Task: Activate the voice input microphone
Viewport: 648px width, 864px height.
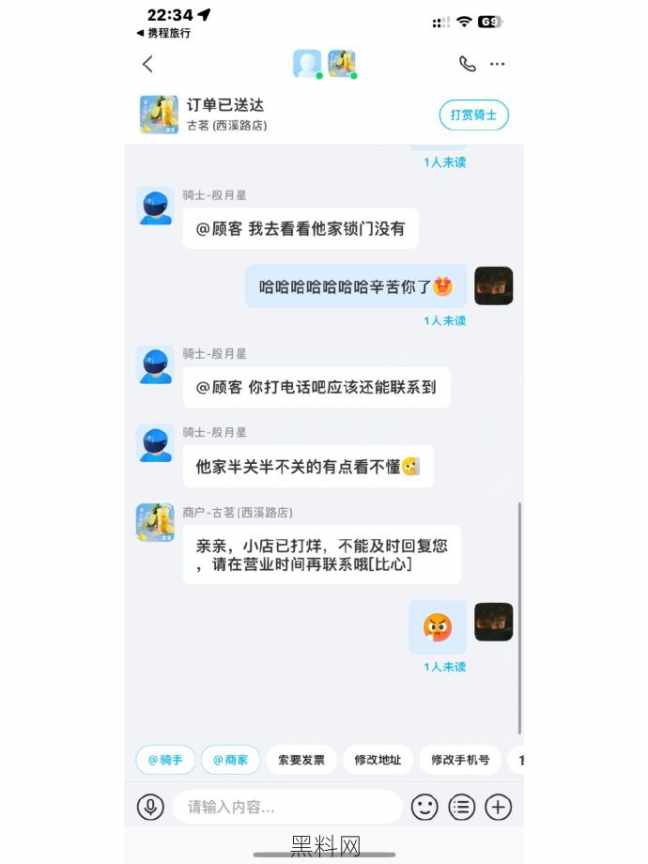Action: (151, 807)
